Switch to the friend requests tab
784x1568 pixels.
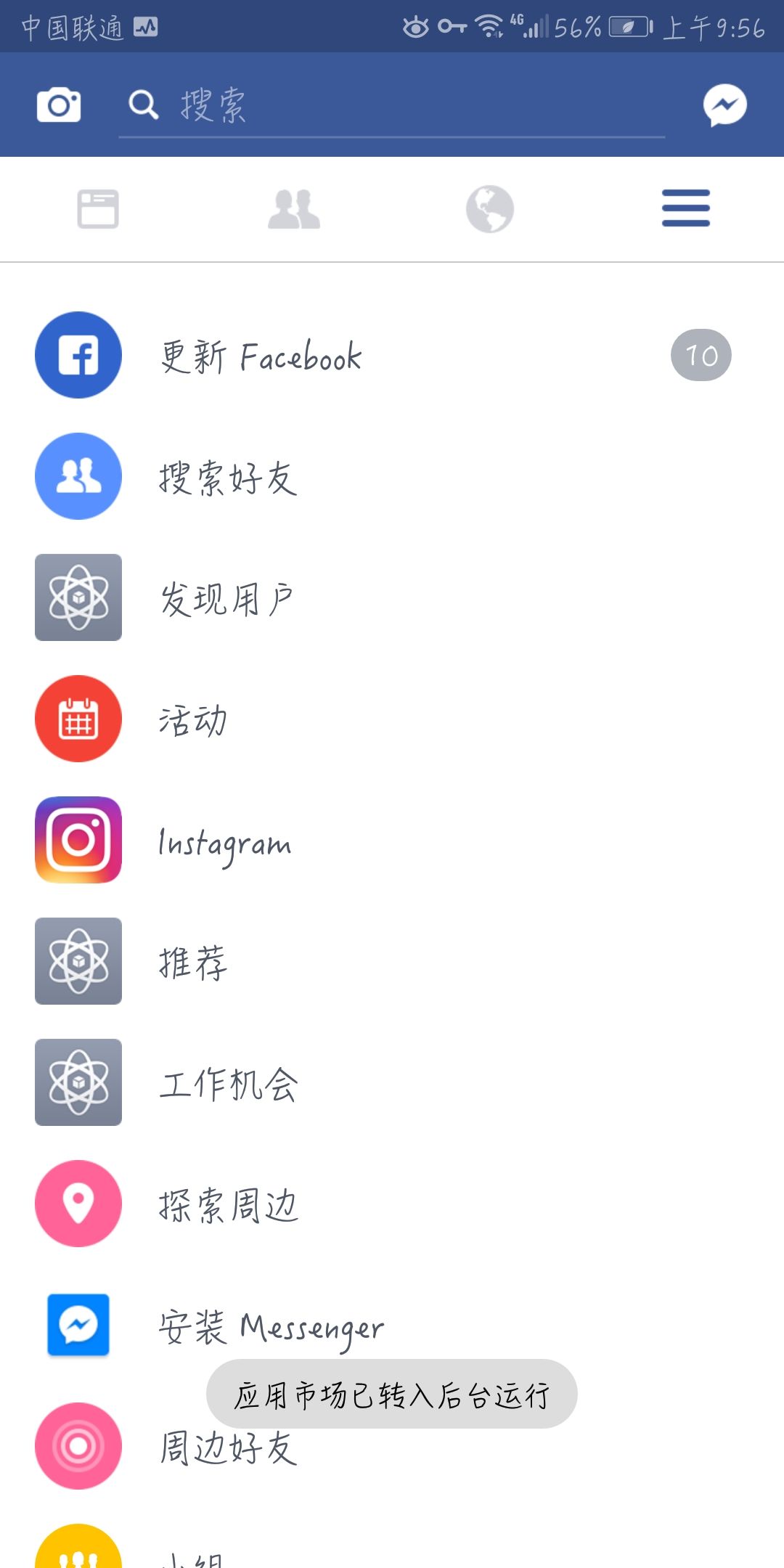(x=294, y=209)
